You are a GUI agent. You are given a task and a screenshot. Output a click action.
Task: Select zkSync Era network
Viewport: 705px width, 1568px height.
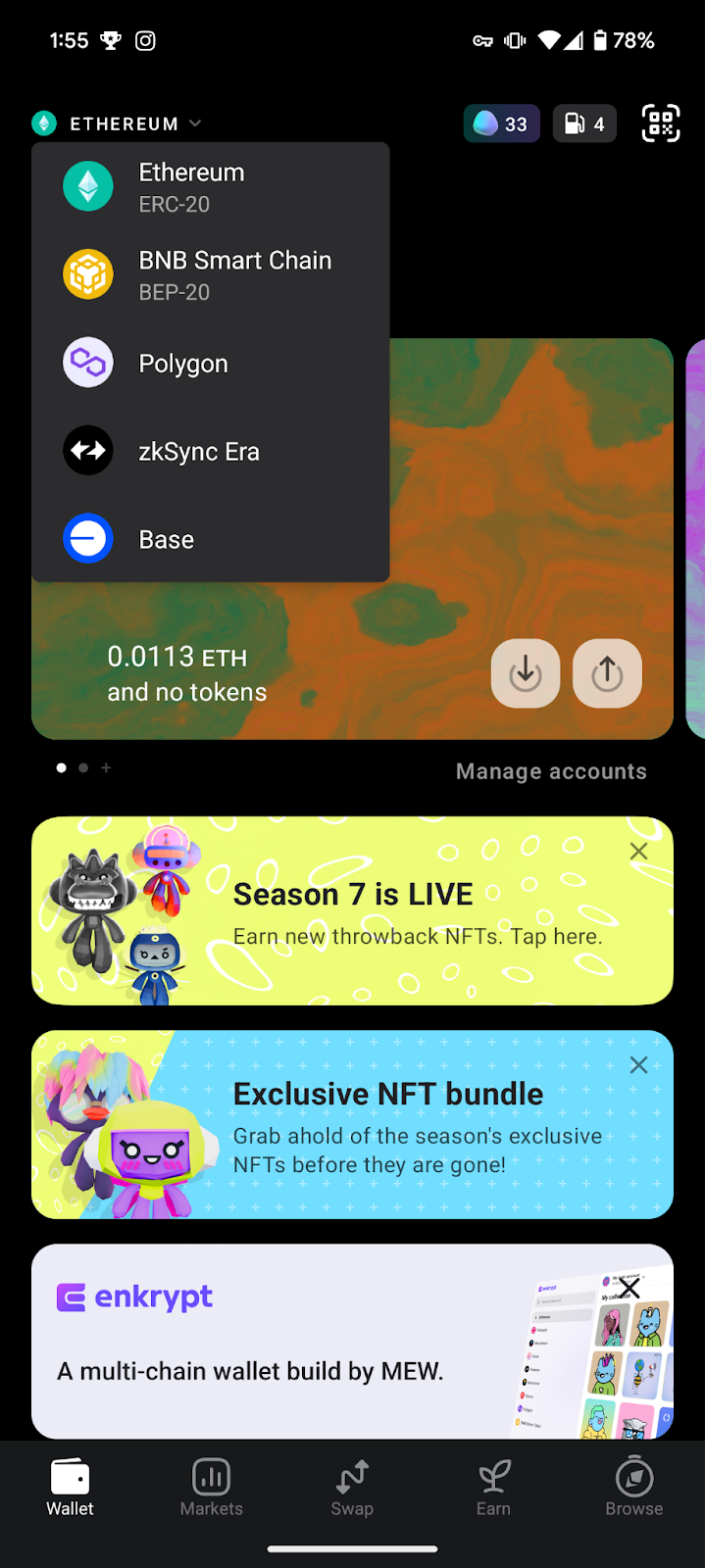(199, 452)
